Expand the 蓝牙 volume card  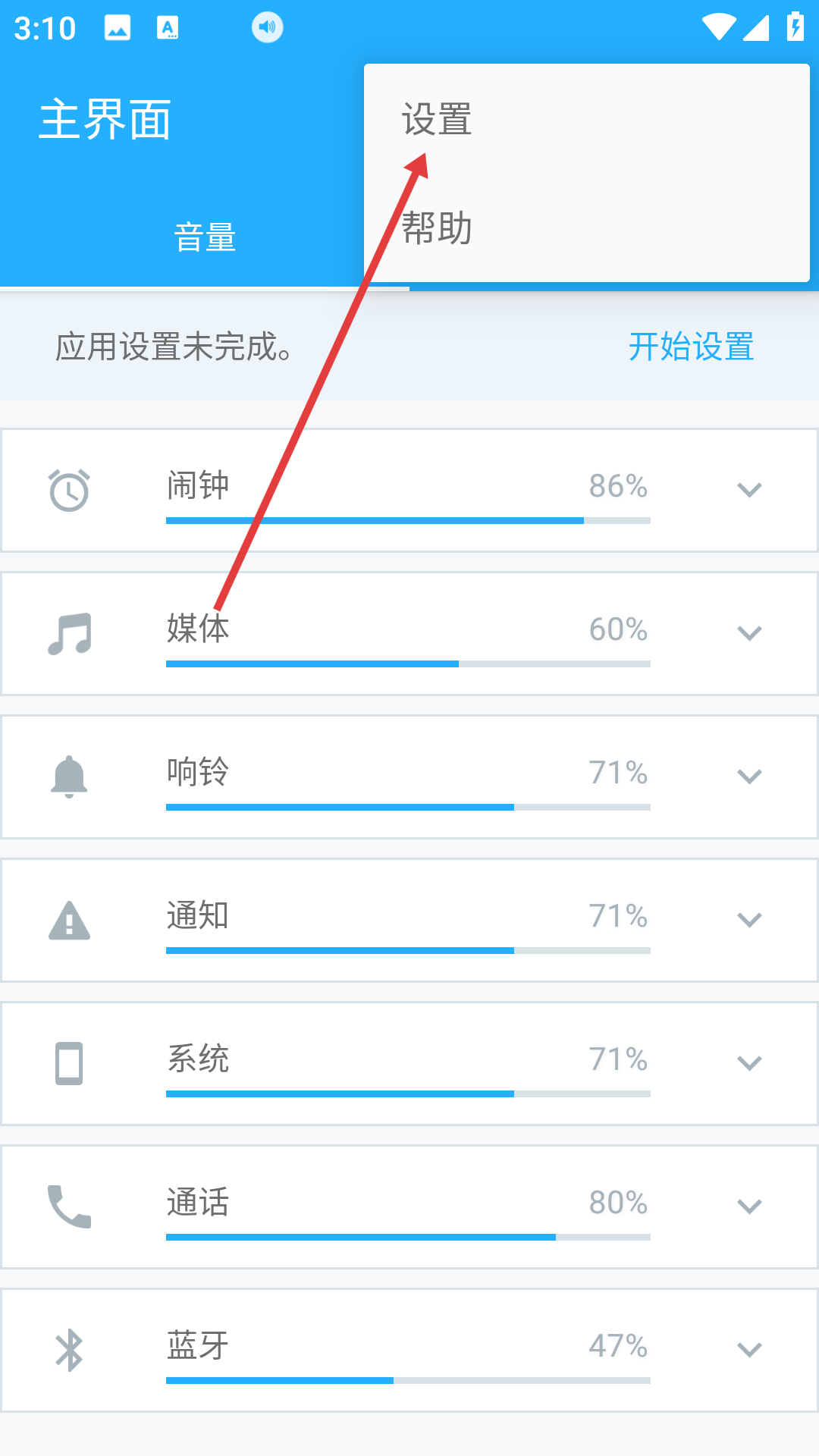(749, 1350)
